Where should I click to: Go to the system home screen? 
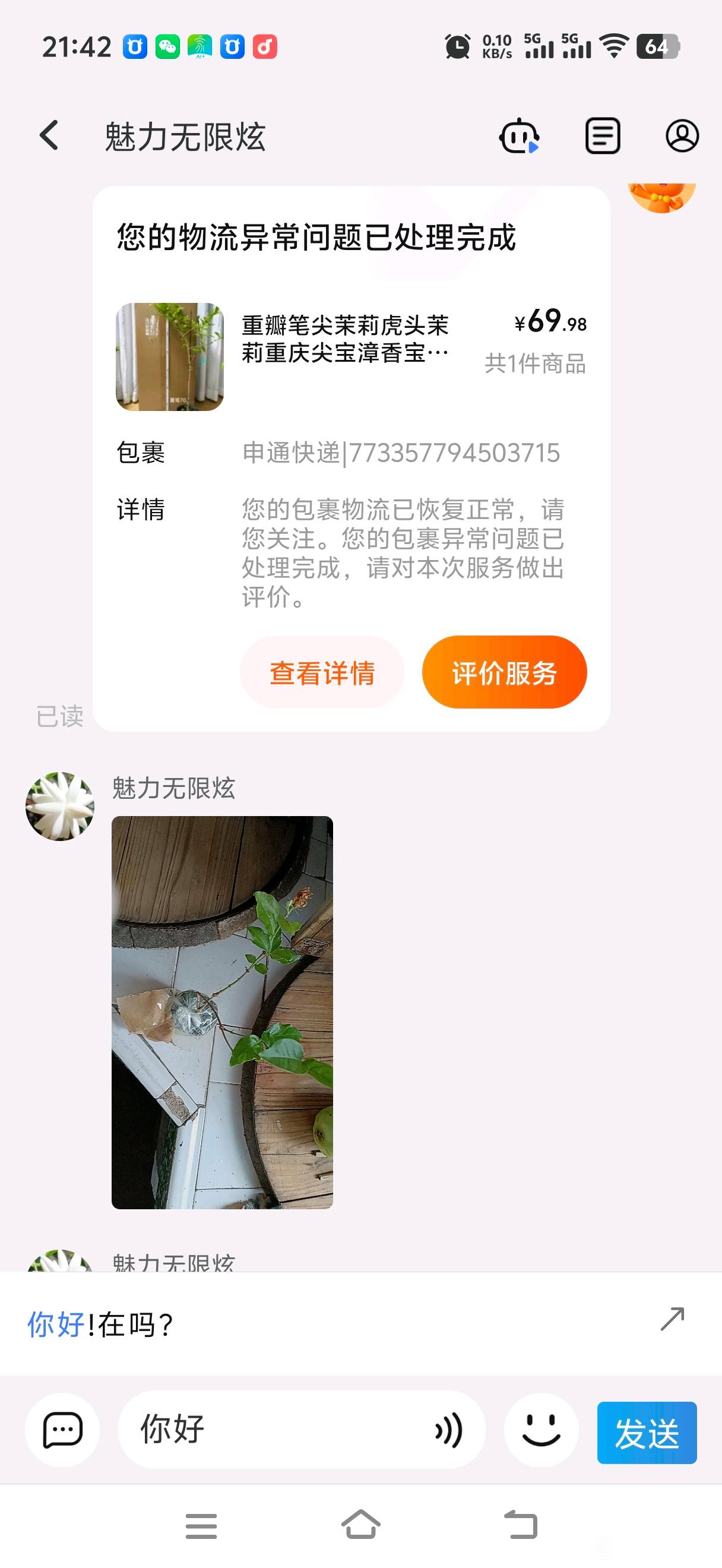360,1525
